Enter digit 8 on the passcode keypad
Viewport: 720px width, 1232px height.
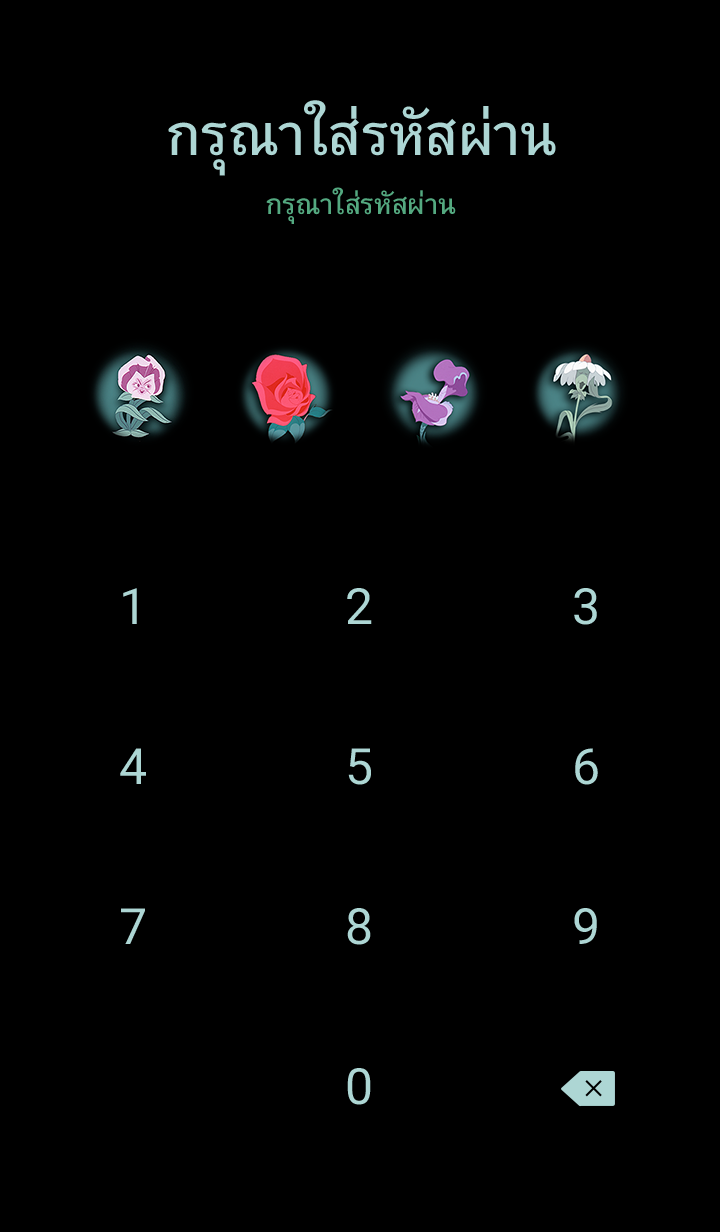pos(359,927)
